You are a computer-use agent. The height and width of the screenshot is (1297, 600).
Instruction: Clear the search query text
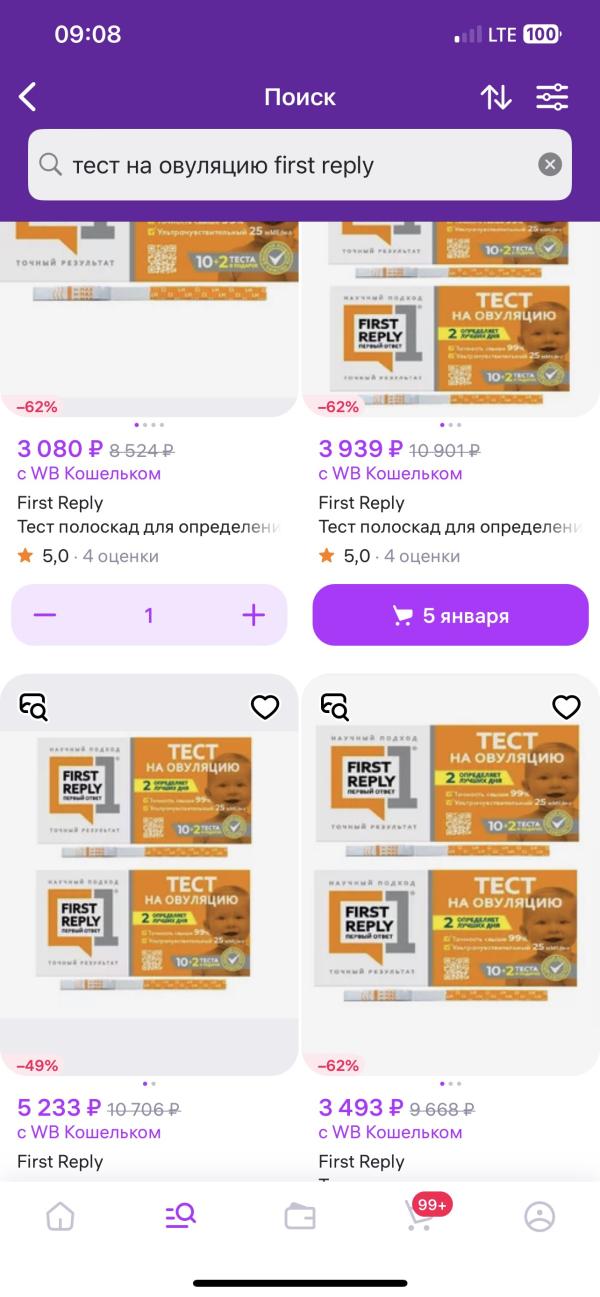550,165
